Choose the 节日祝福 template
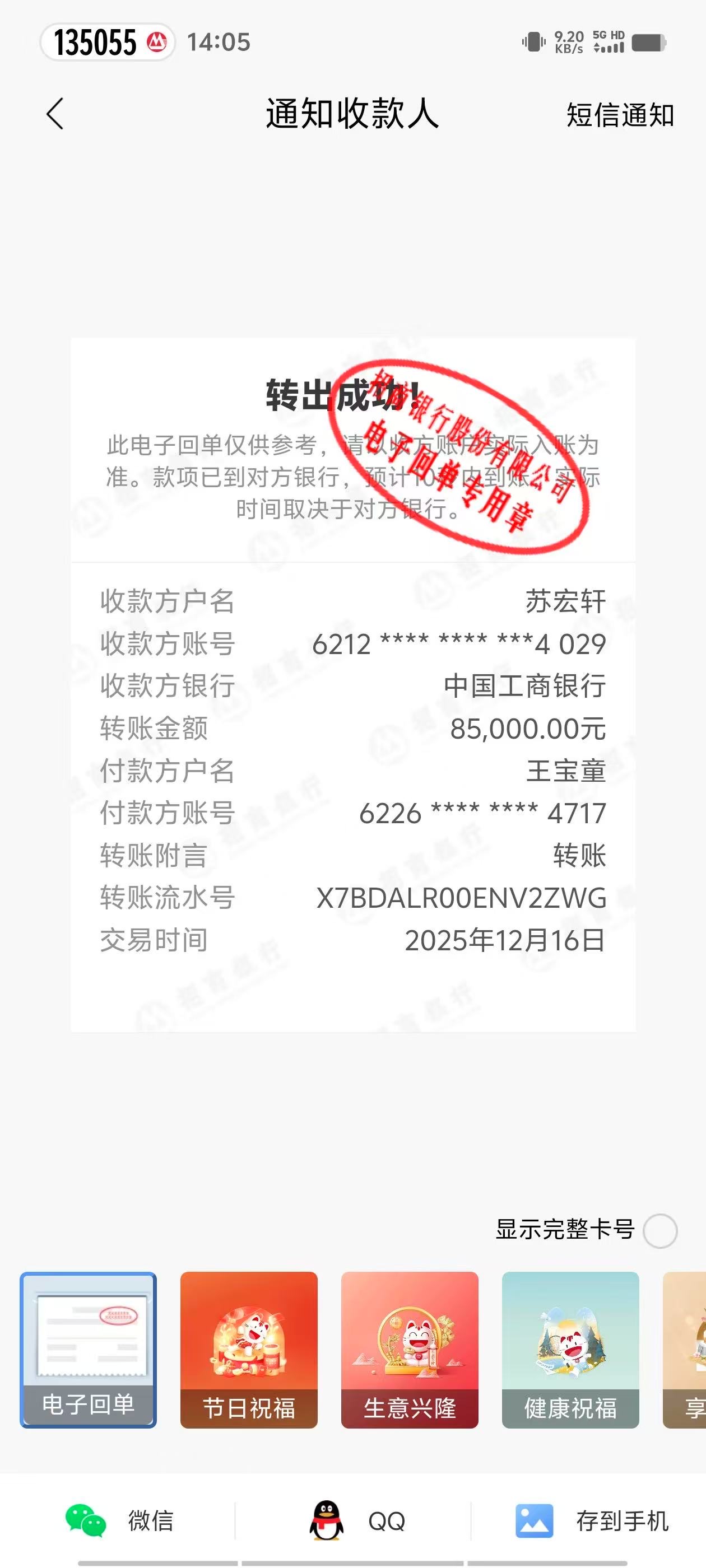The image size is (706, 1568). (249, 1350)
